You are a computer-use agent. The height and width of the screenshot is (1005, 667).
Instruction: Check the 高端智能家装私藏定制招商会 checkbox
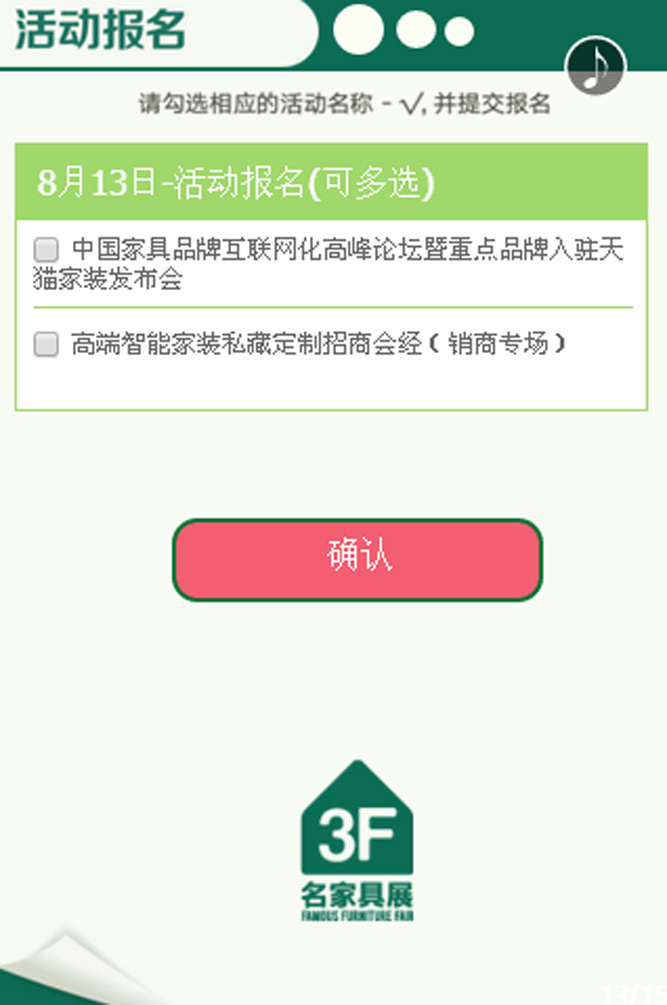[46, 345]
